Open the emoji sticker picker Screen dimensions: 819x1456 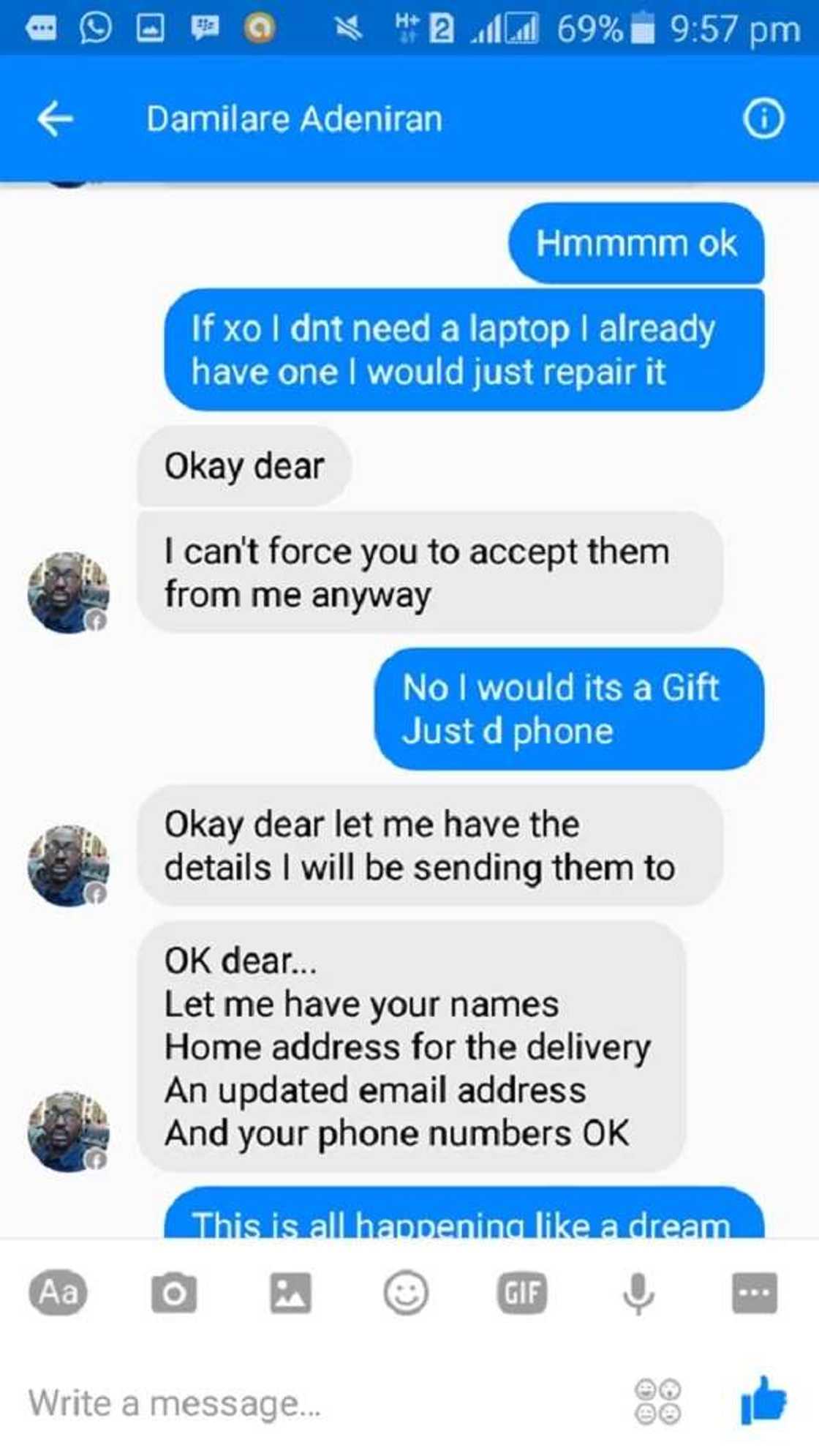click(x=407, y=1294)
